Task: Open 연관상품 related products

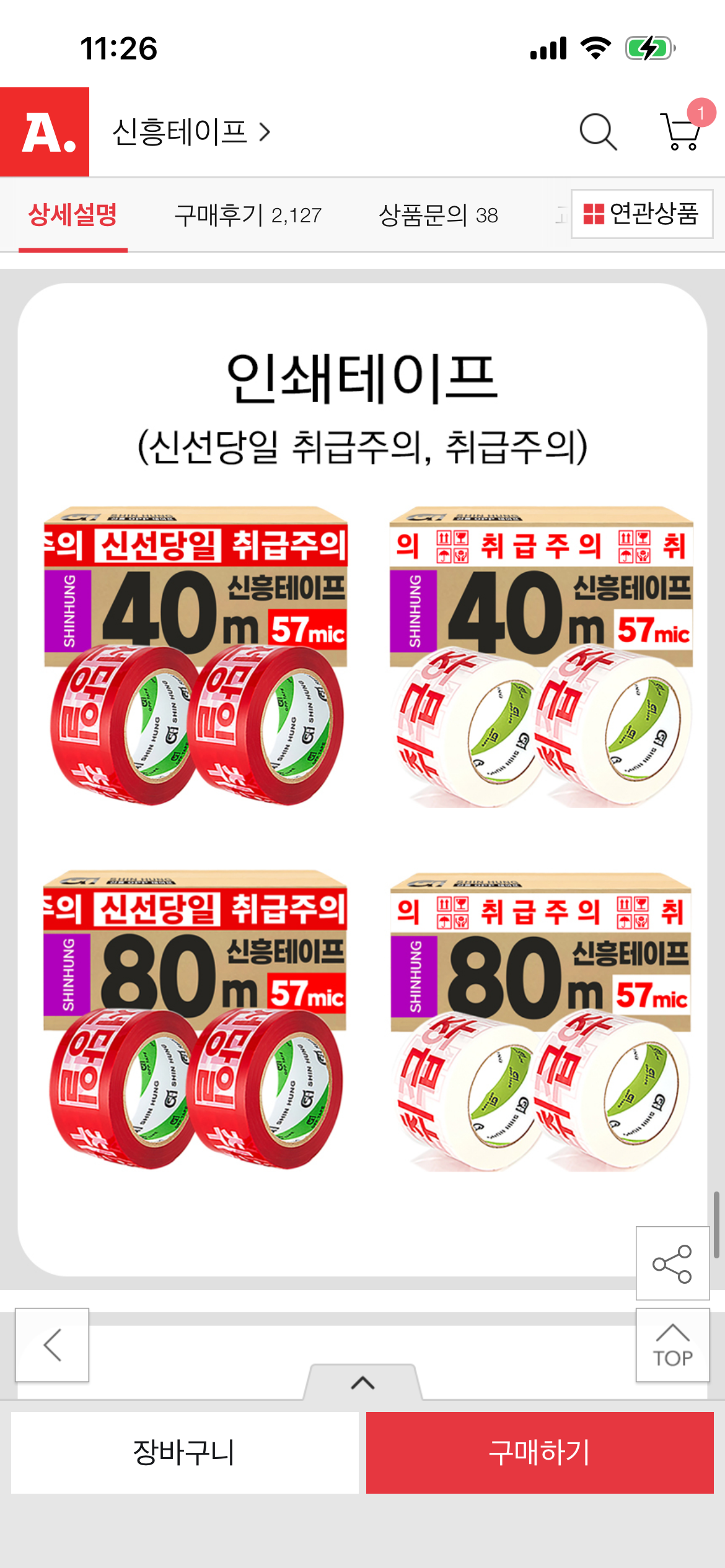Action: 641,214
